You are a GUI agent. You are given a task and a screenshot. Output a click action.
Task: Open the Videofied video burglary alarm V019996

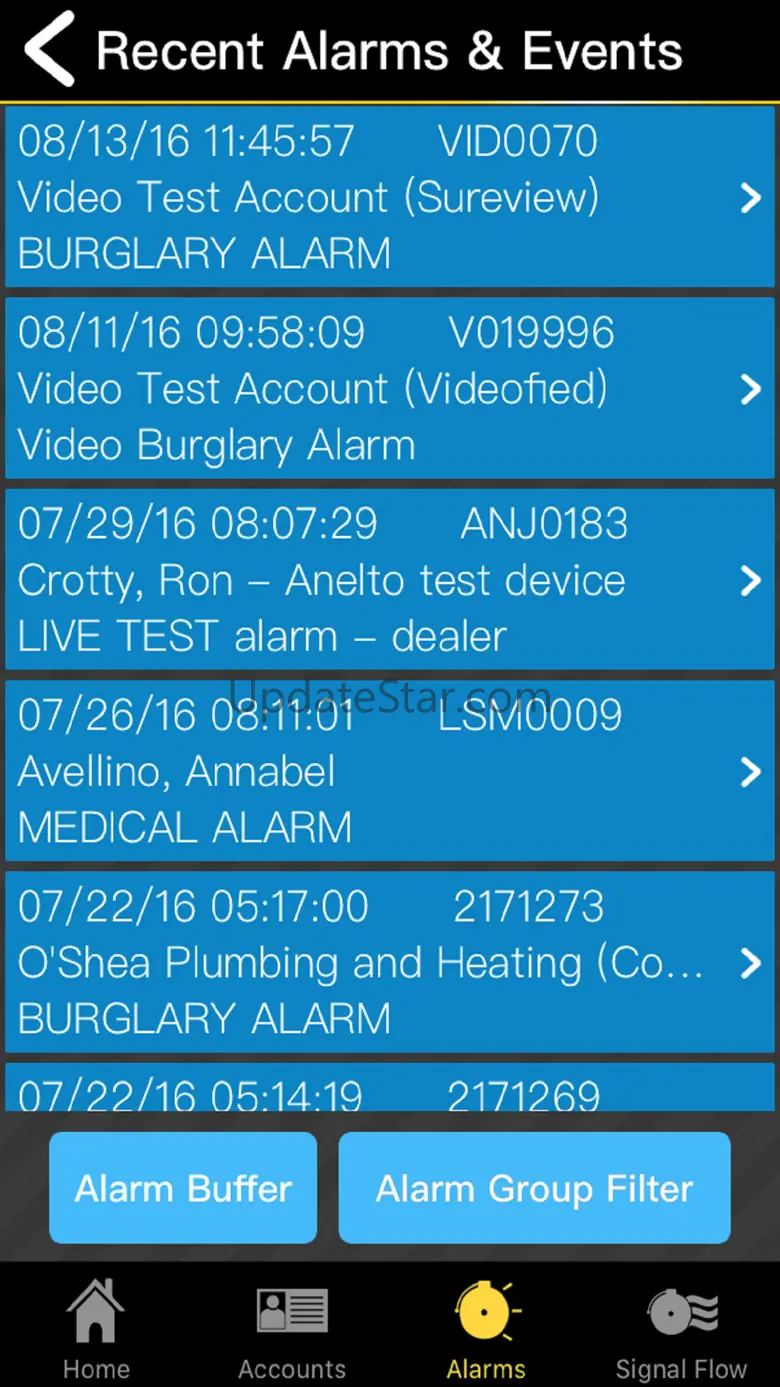click(390, 388)
